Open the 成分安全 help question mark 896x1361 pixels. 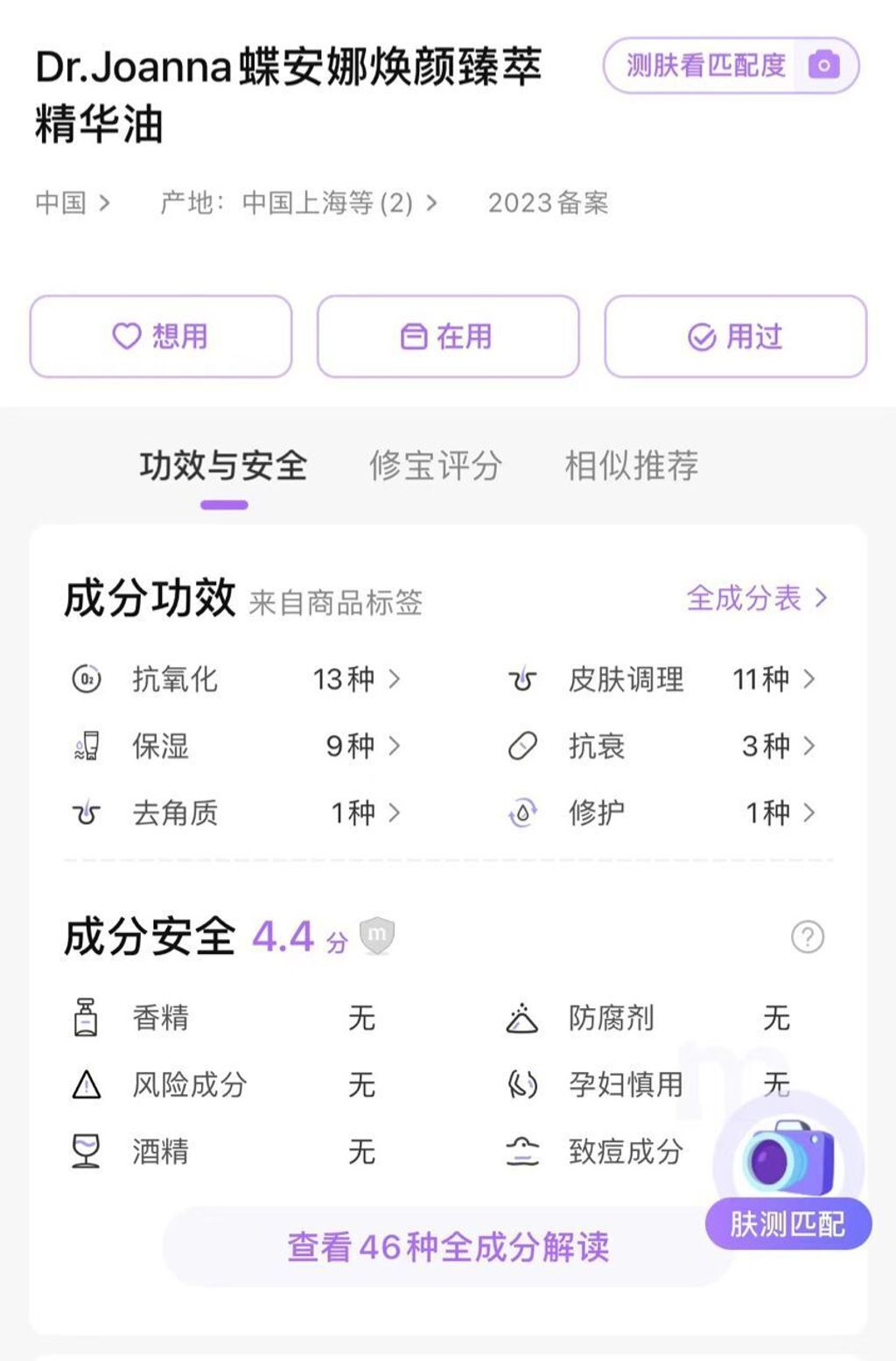pyautogui.click(x=807, y=937)
